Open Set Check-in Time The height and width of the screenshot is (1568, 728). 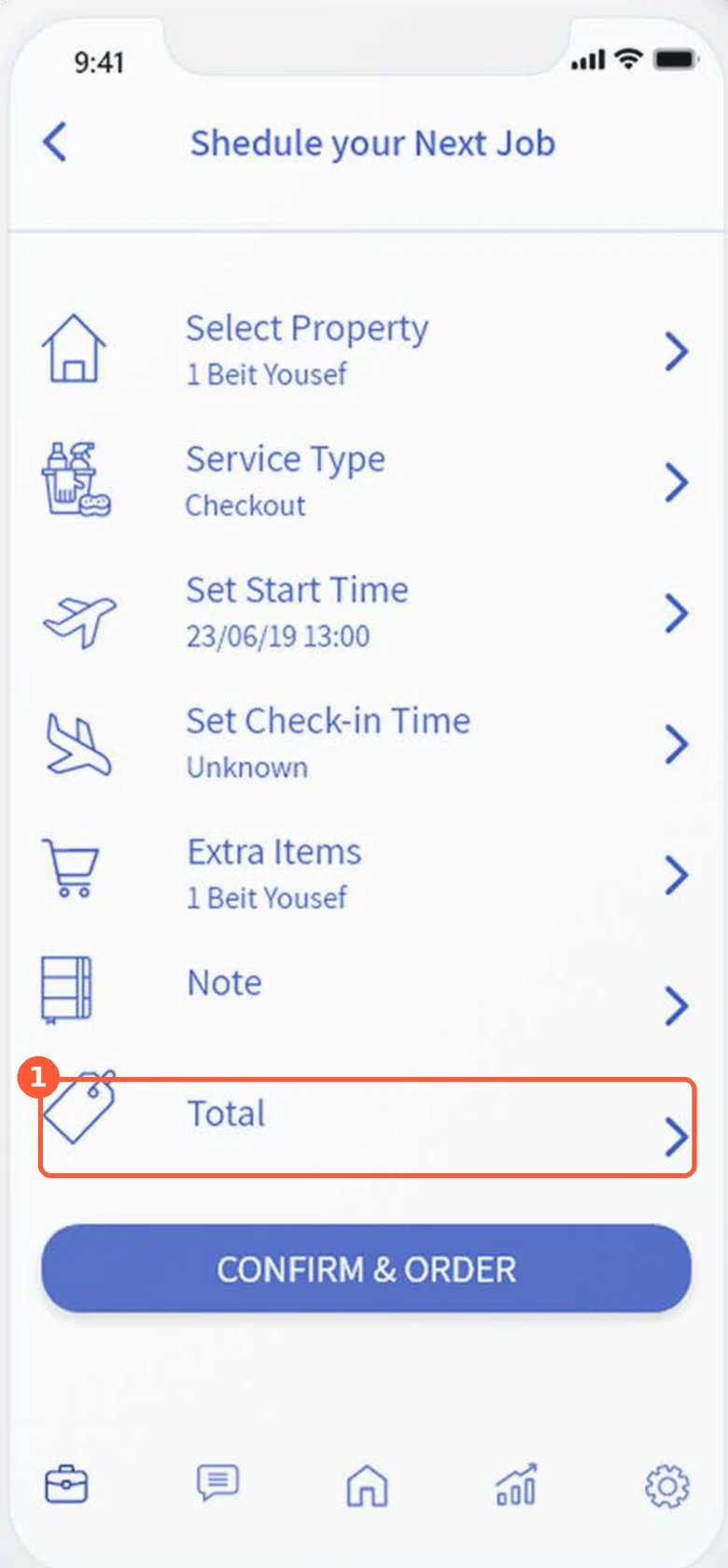366,743
